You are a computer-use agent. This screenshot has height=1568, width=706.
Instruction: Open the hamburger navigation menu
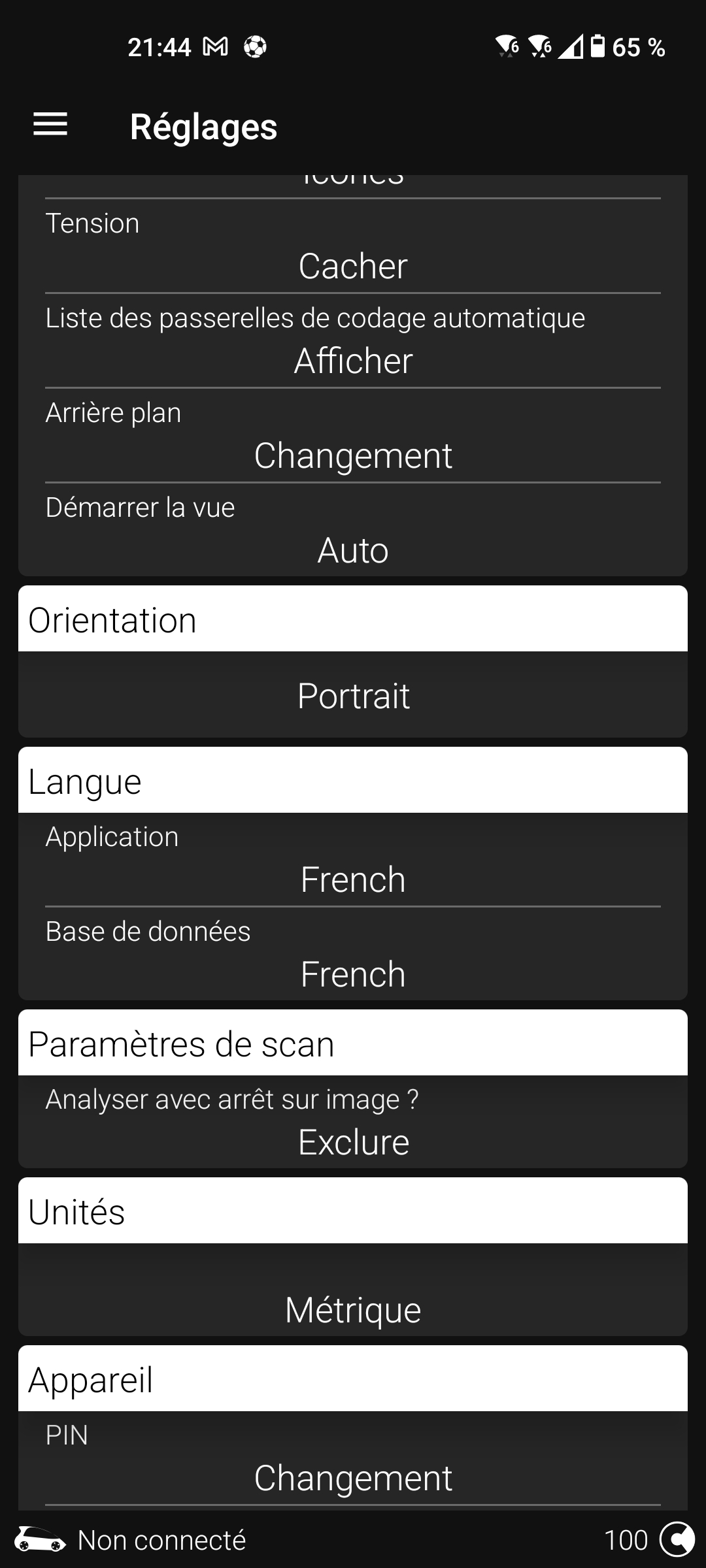click(50, 124)
